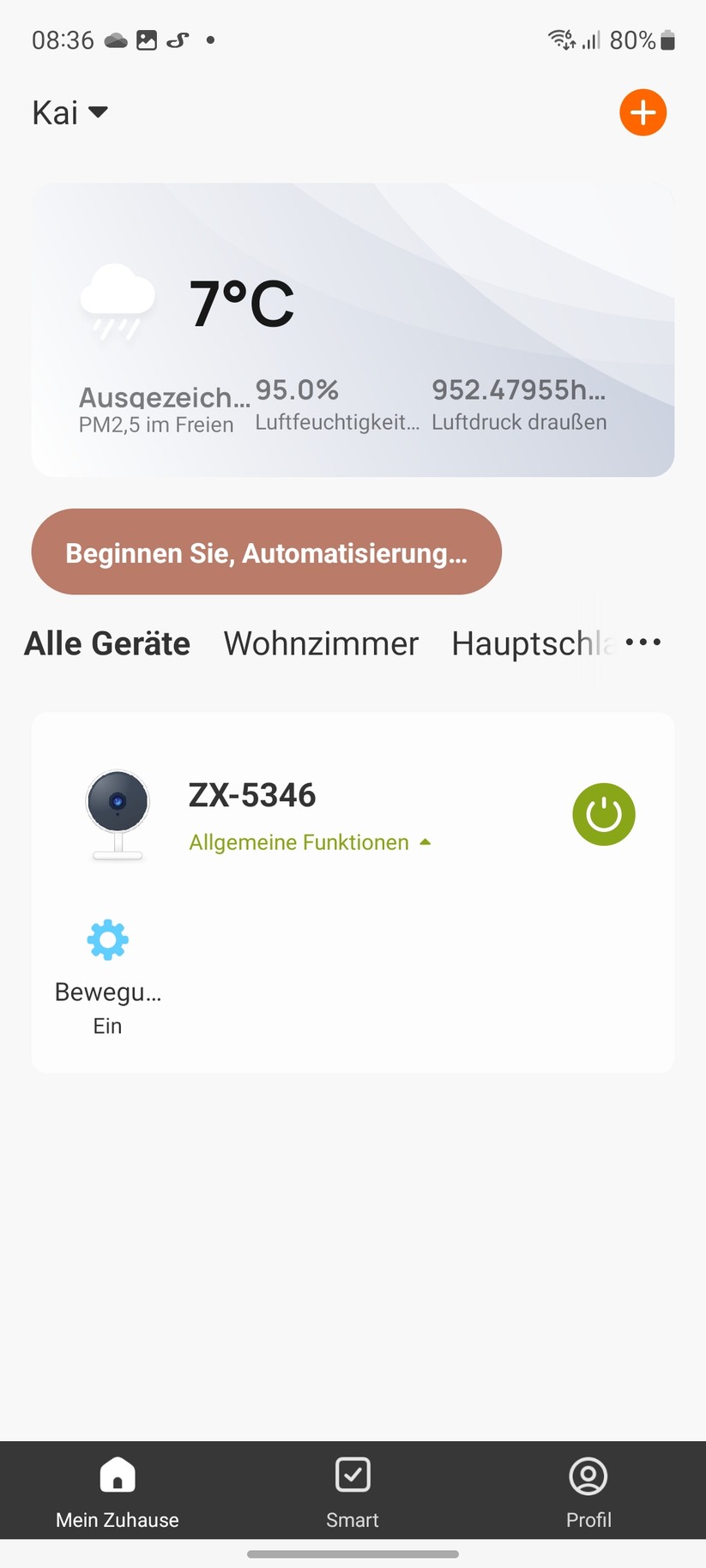Open the add device menu via the plus icon
This screenshot has width=706, height=1568.
pyautogui.click(x=643, y=112)
